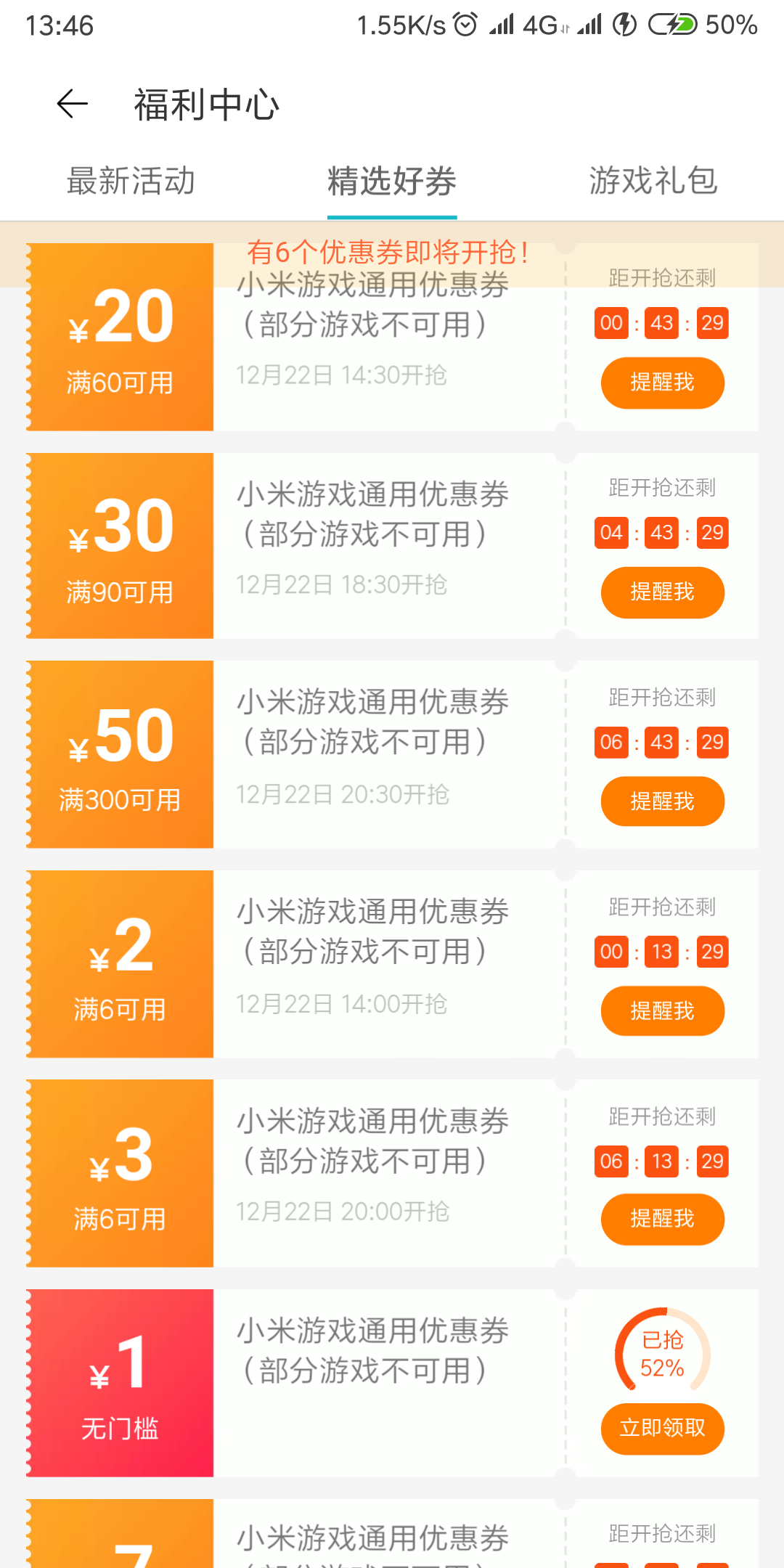Switch to the 最新活动 tab
This screenshot has width=784, height=1568.
point(131,181)
